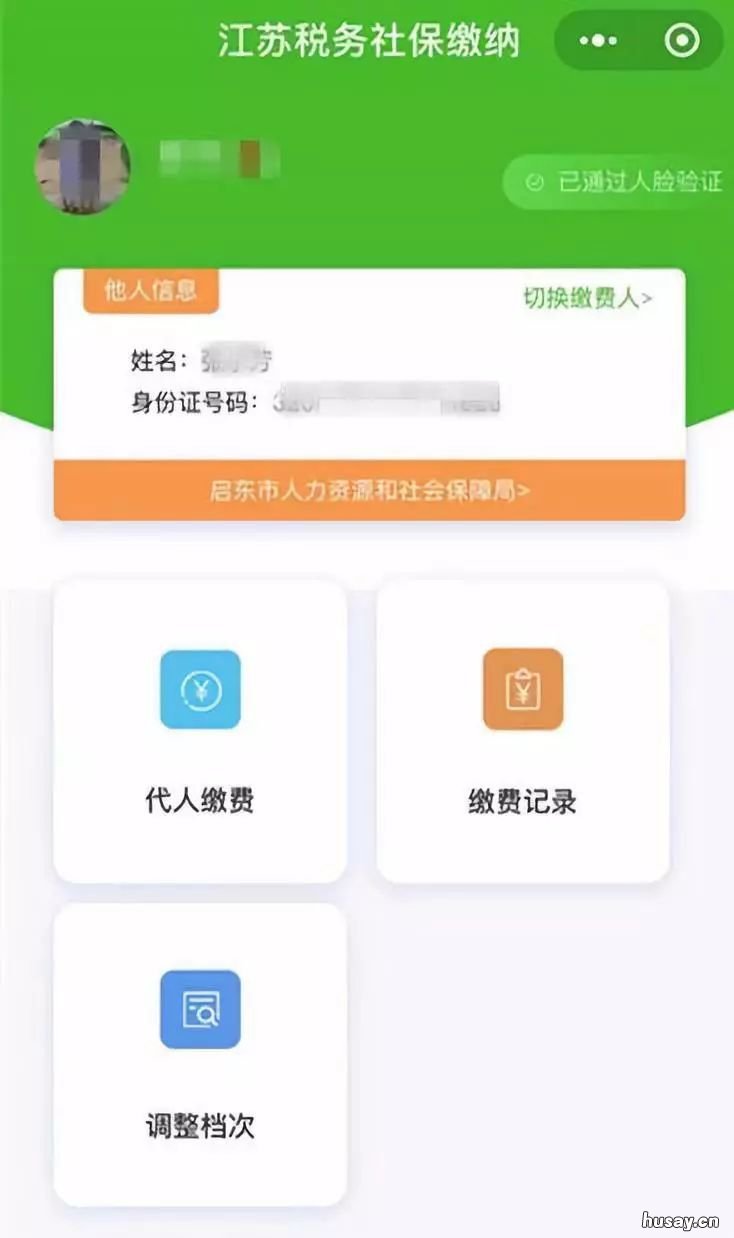The image size is (734, 1238).
Task: Tap the circular close icon at top right
Action: (x=679, y=41)
